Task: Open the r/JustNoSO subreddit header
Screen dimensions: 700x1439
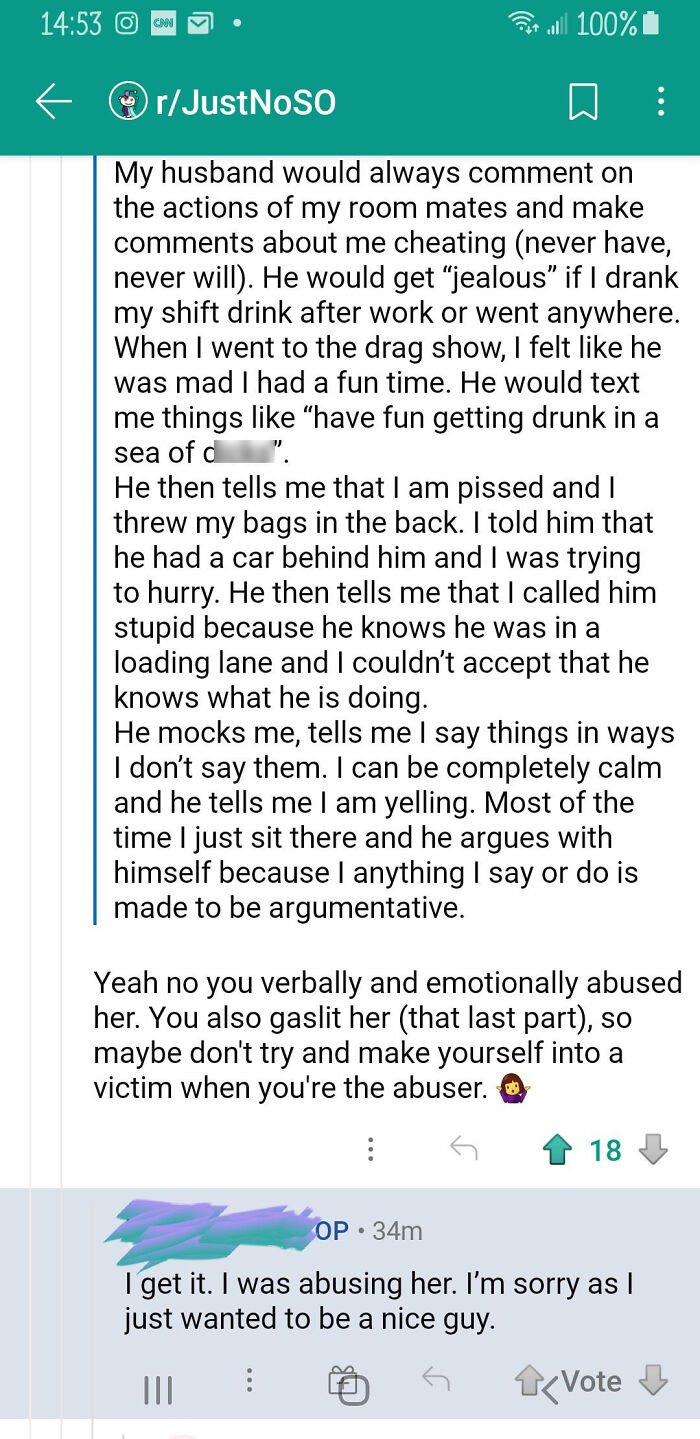Action: pyautogui.click(x=222, y=101)
